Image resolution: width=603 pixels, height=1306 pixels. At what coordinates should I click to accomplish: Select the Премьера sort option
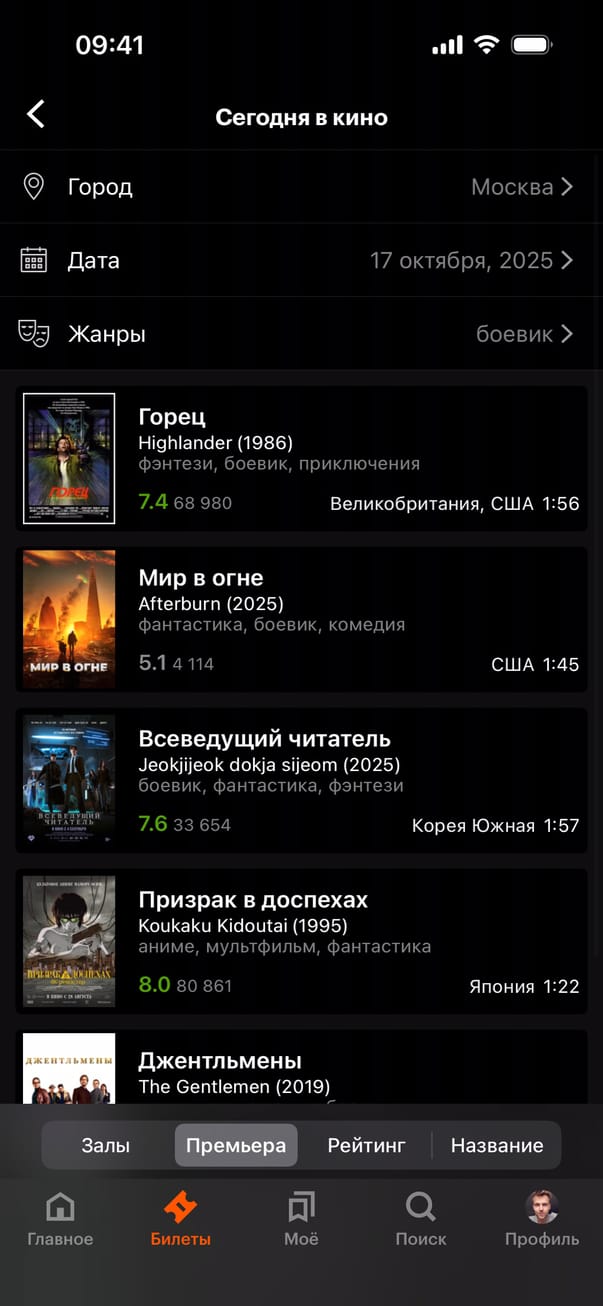pos(236,1146)
